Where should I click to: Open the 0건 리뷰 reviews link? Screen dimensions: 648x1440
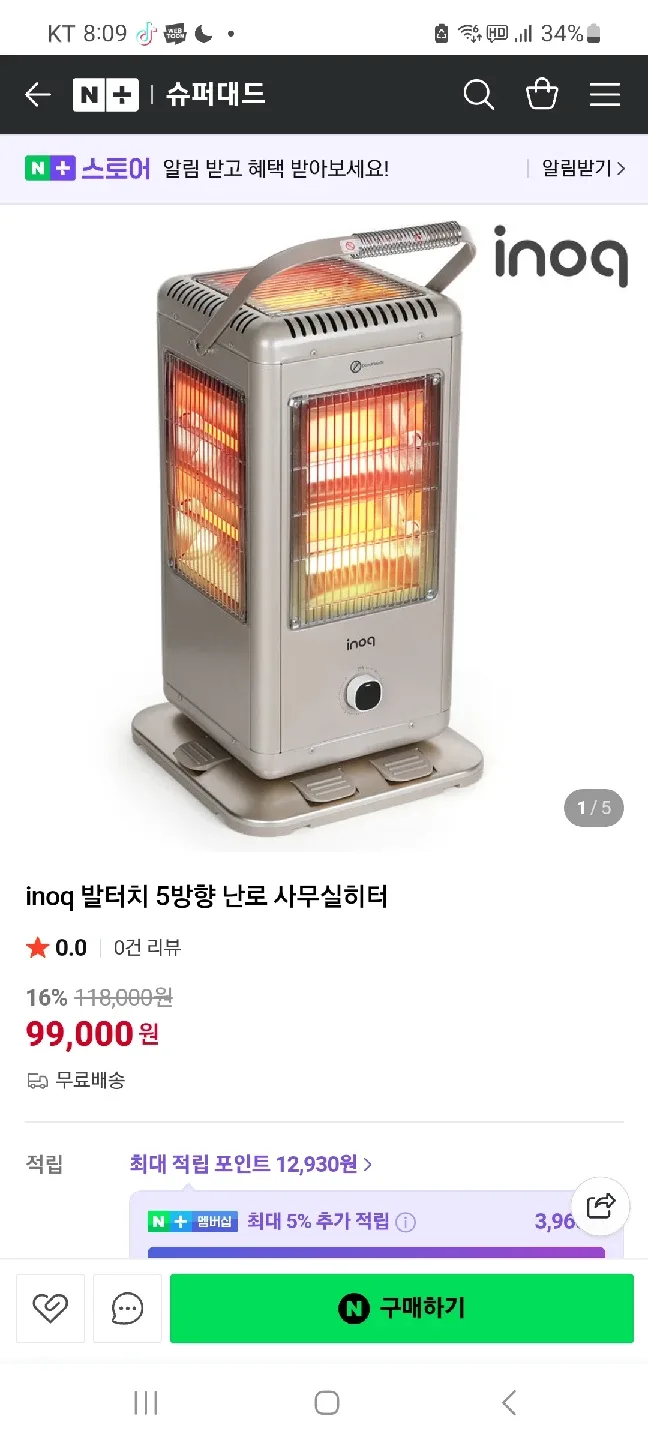click(147, 947)
